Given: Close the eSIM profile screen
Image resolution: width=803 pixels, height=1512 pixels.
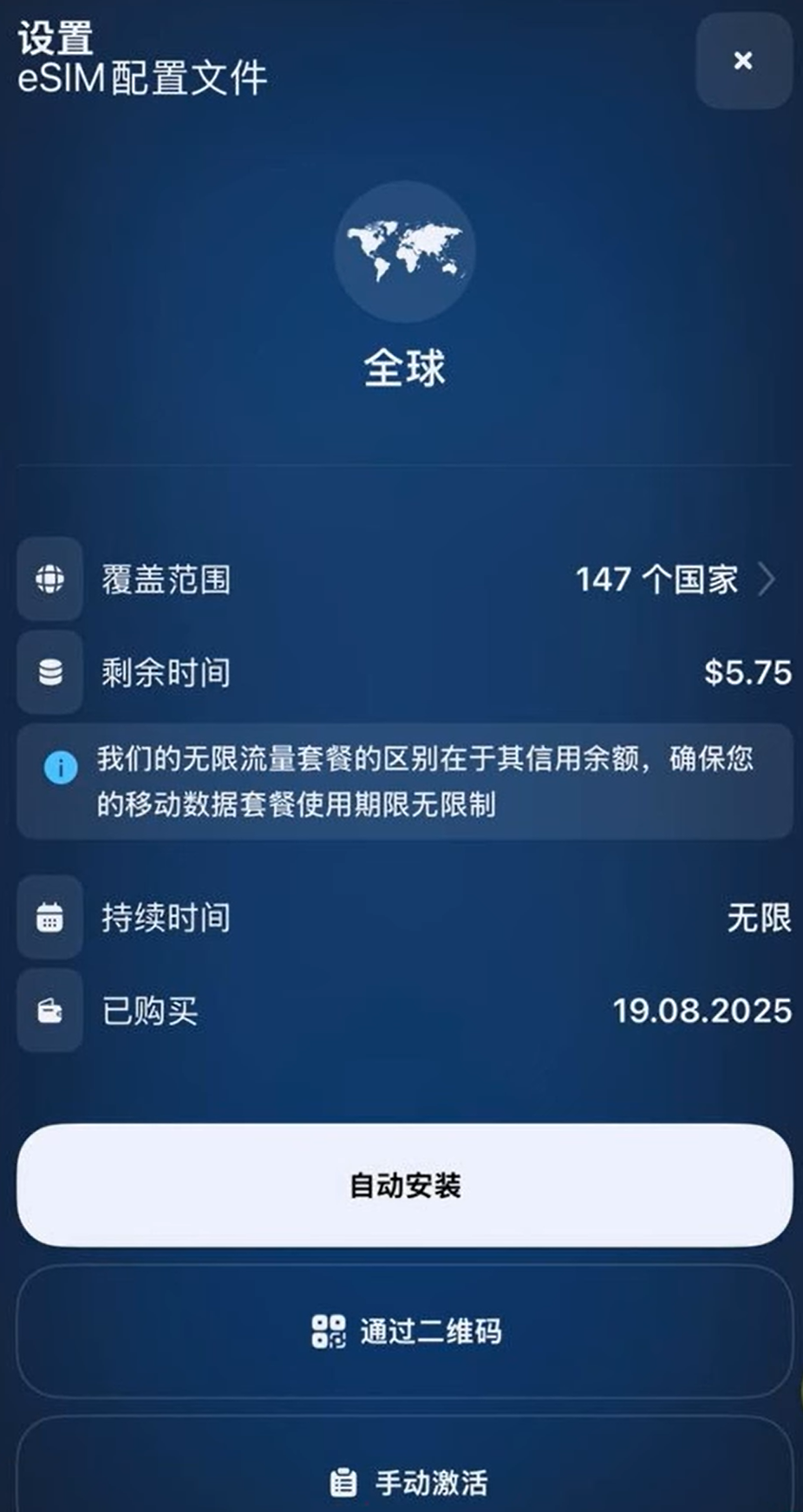Looking at the screenshot, I should pyautogui.click(x=742, y=62).
